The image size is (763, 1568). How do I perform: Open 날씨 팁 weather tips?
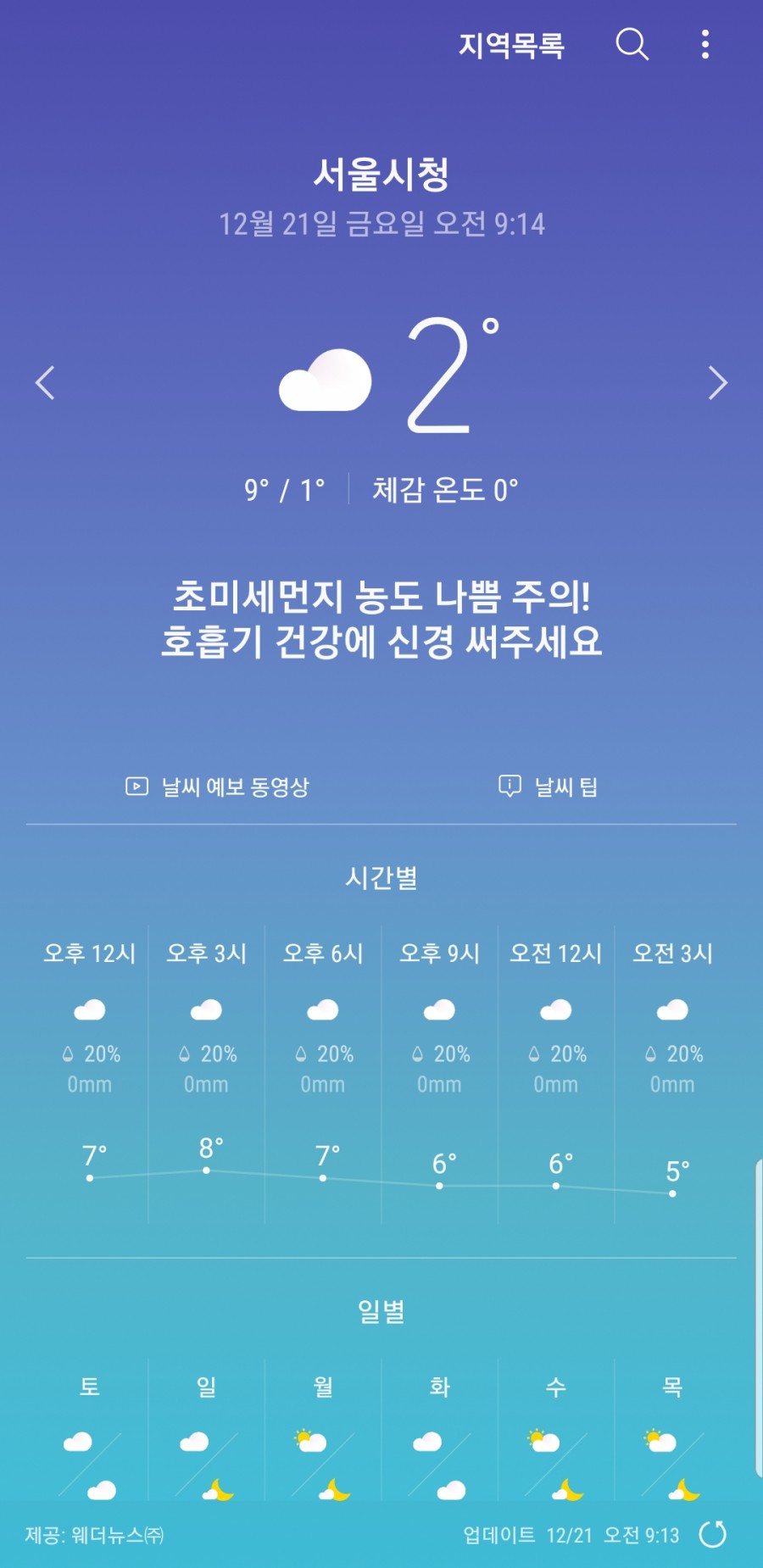pos(549,787)
